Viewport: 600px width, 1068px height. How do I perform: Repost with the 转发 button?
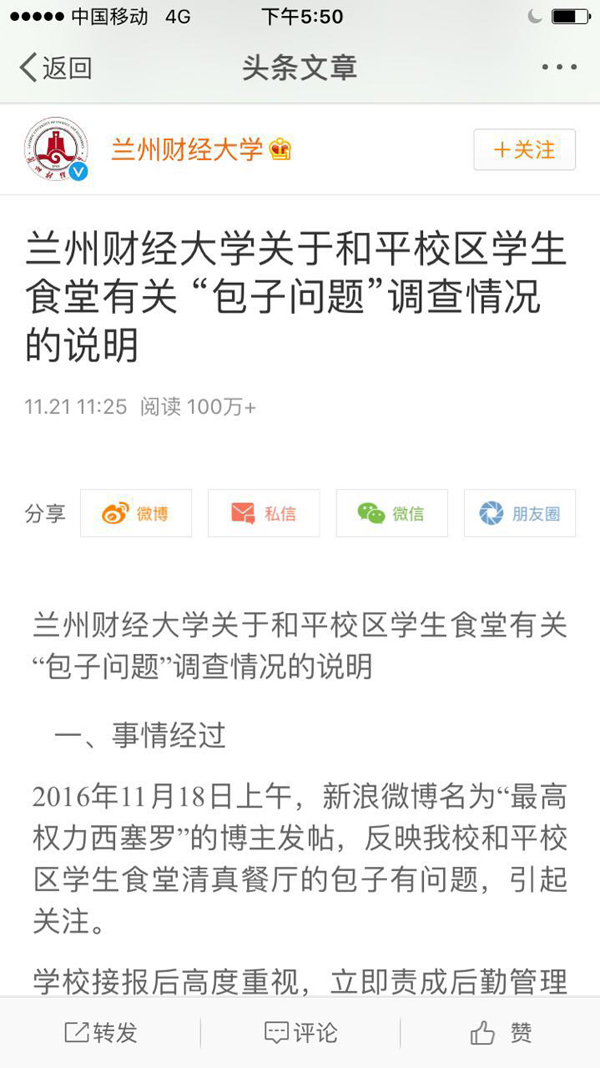(x=100, y=1033)
